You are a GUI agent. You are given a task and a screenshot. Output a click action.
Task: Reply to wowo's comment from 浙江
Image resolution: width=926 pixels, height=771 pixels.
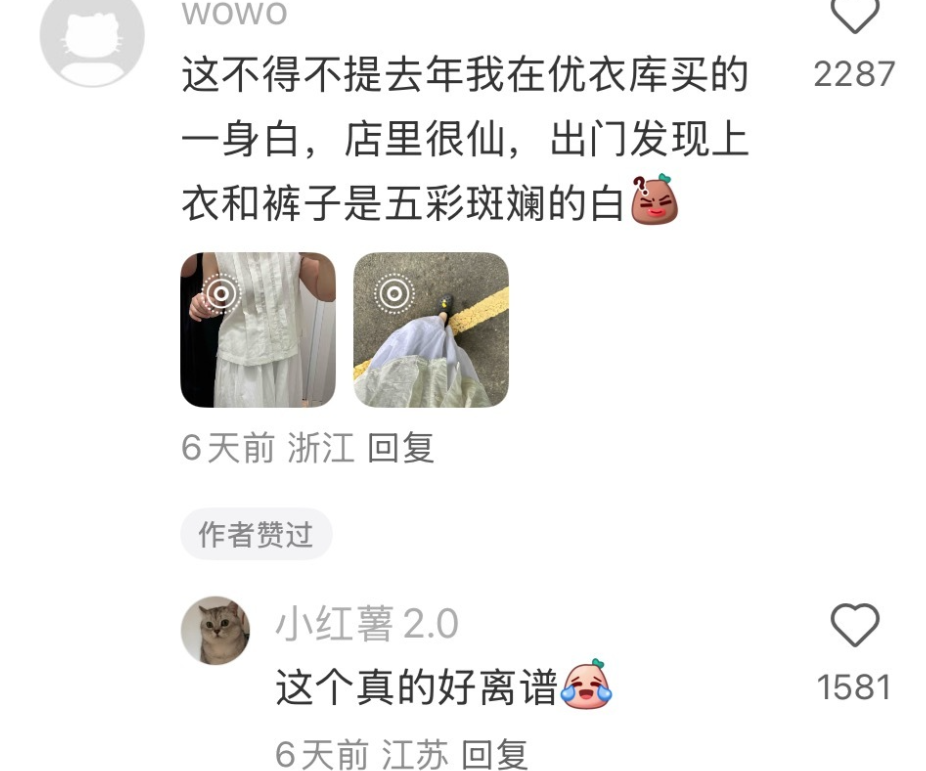[400, 448]
